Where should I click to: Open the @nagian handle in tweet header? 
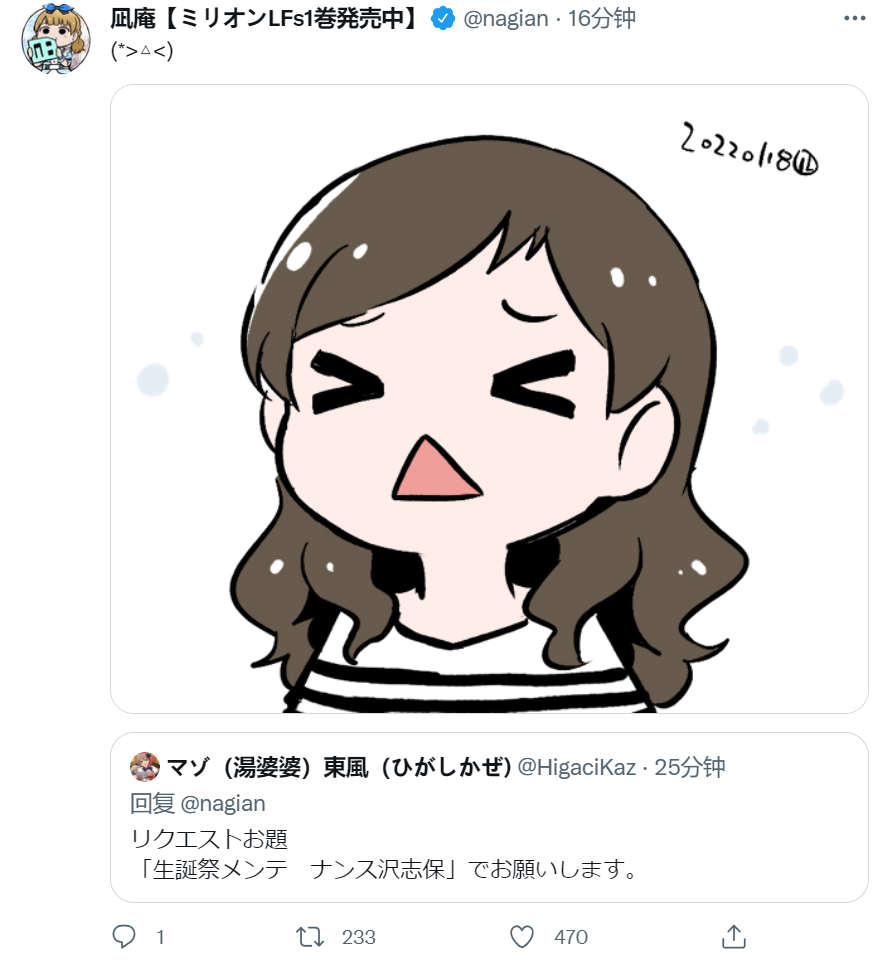click(505, 18)
